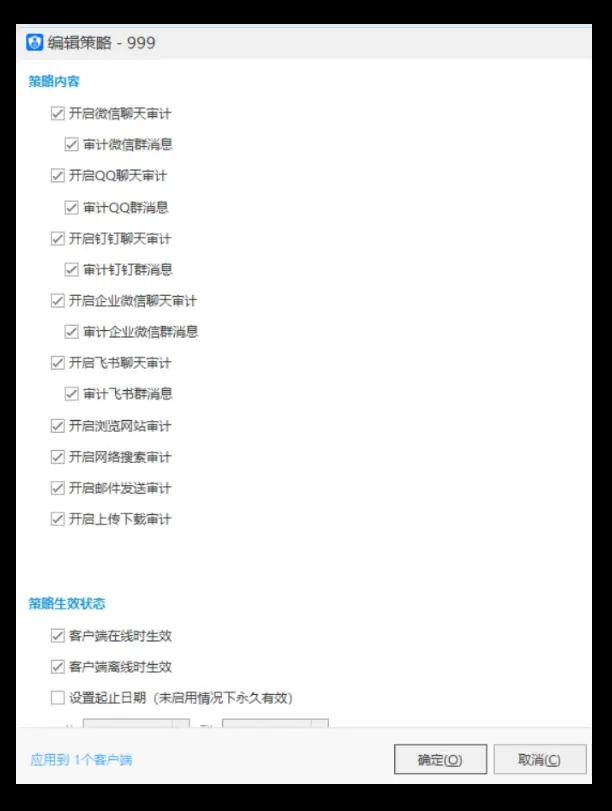Disable 开启浏览网站审计
The image size is (612, 811).
(57, 426)
